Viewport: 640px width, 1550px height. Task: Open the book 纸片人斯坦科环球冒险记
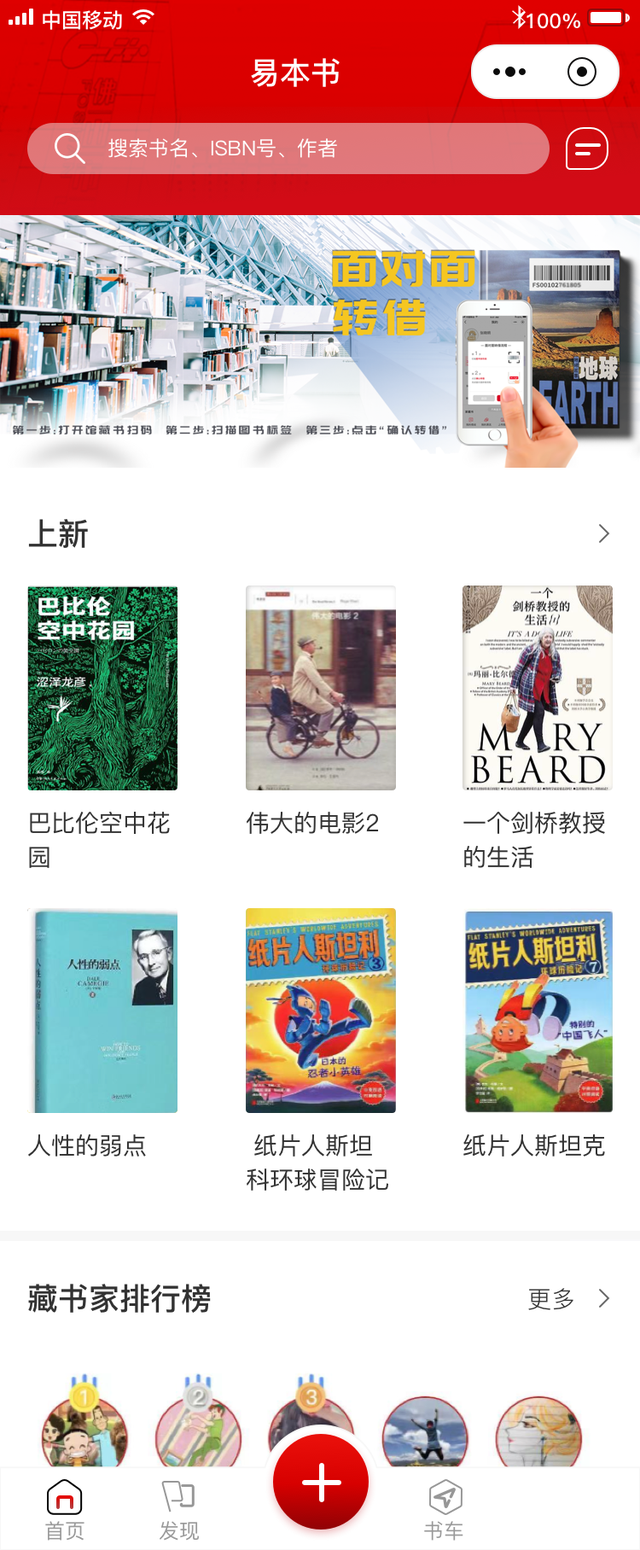(x=321, y=1010)
